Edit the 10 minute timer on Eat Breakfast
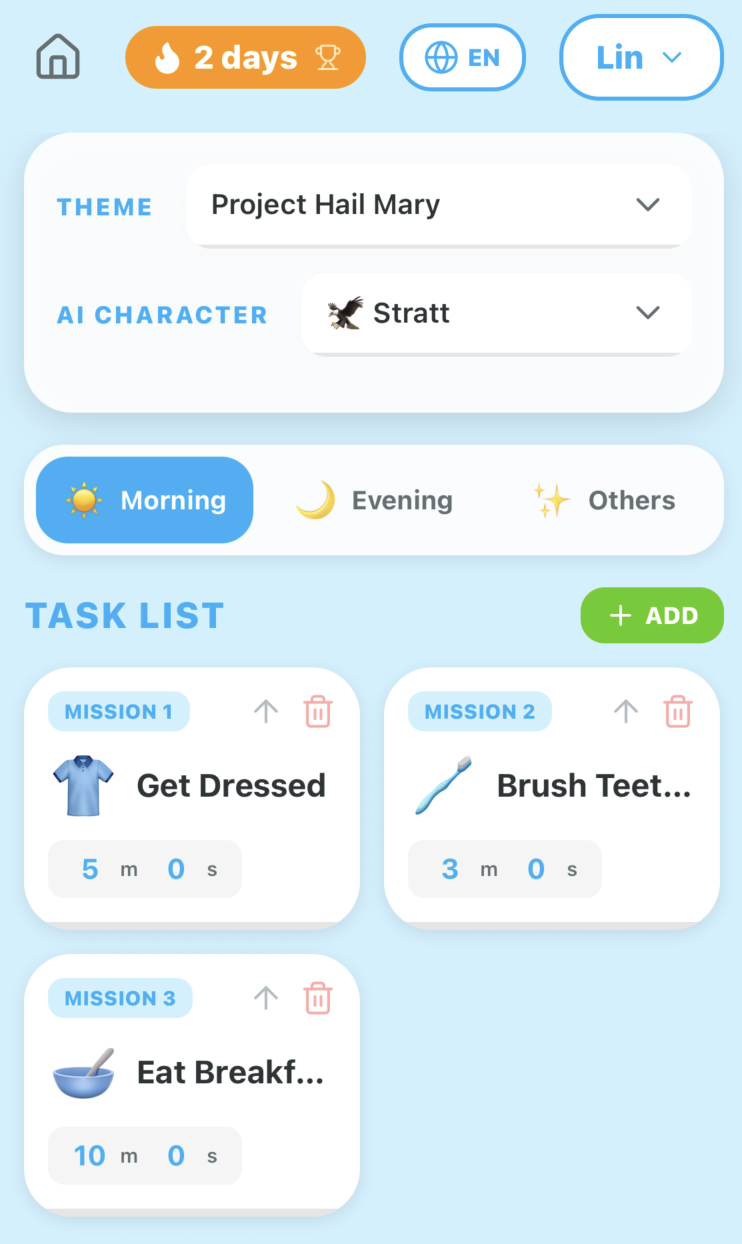This screenshot has height=1244, width=742. point(90,1156)
